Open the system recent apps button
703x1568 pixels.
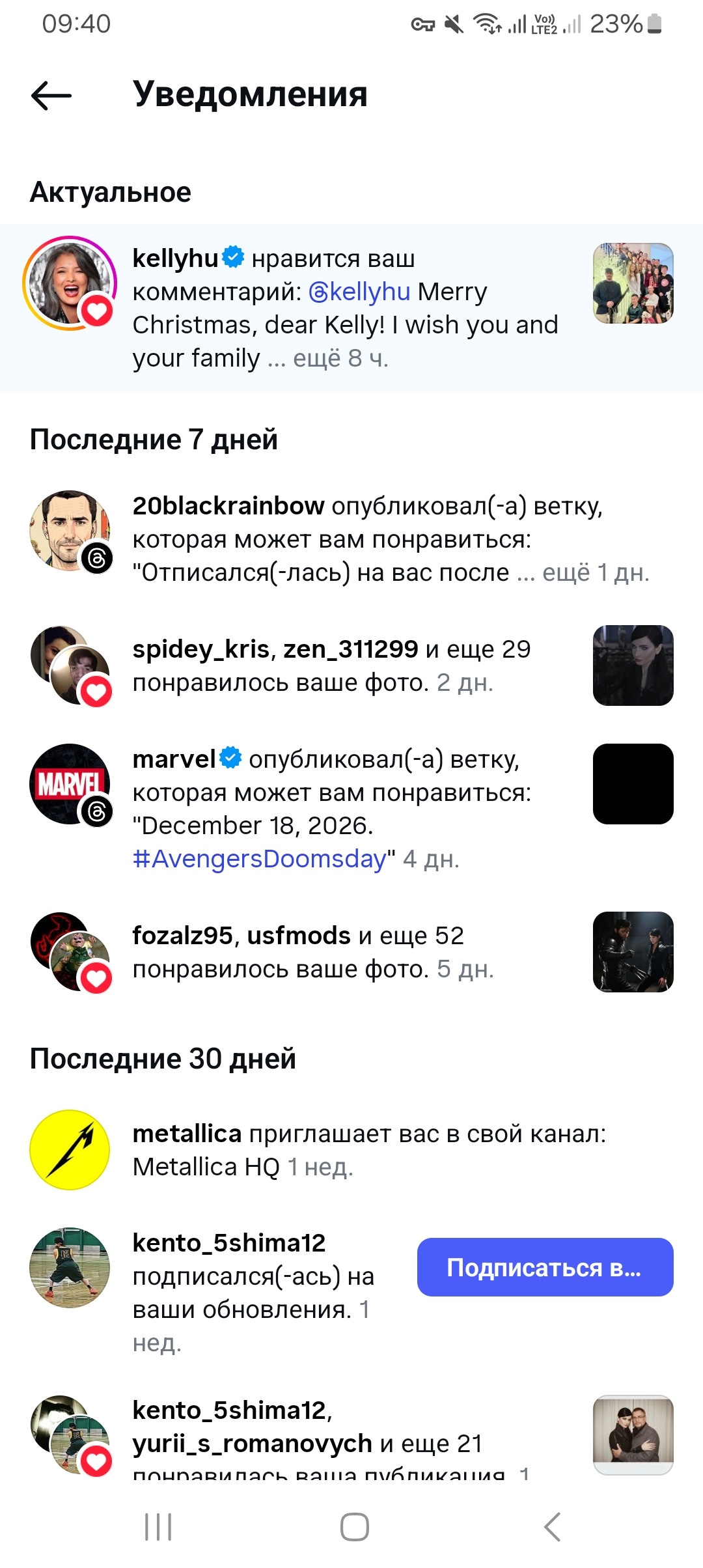158,1527
